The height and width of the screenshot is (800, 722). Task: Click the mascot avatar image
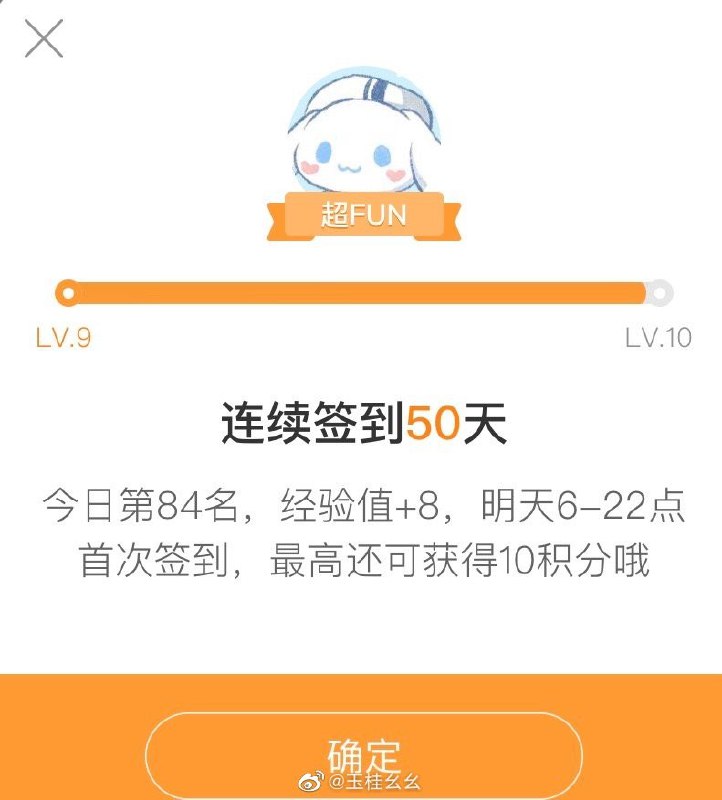point(361,130)
